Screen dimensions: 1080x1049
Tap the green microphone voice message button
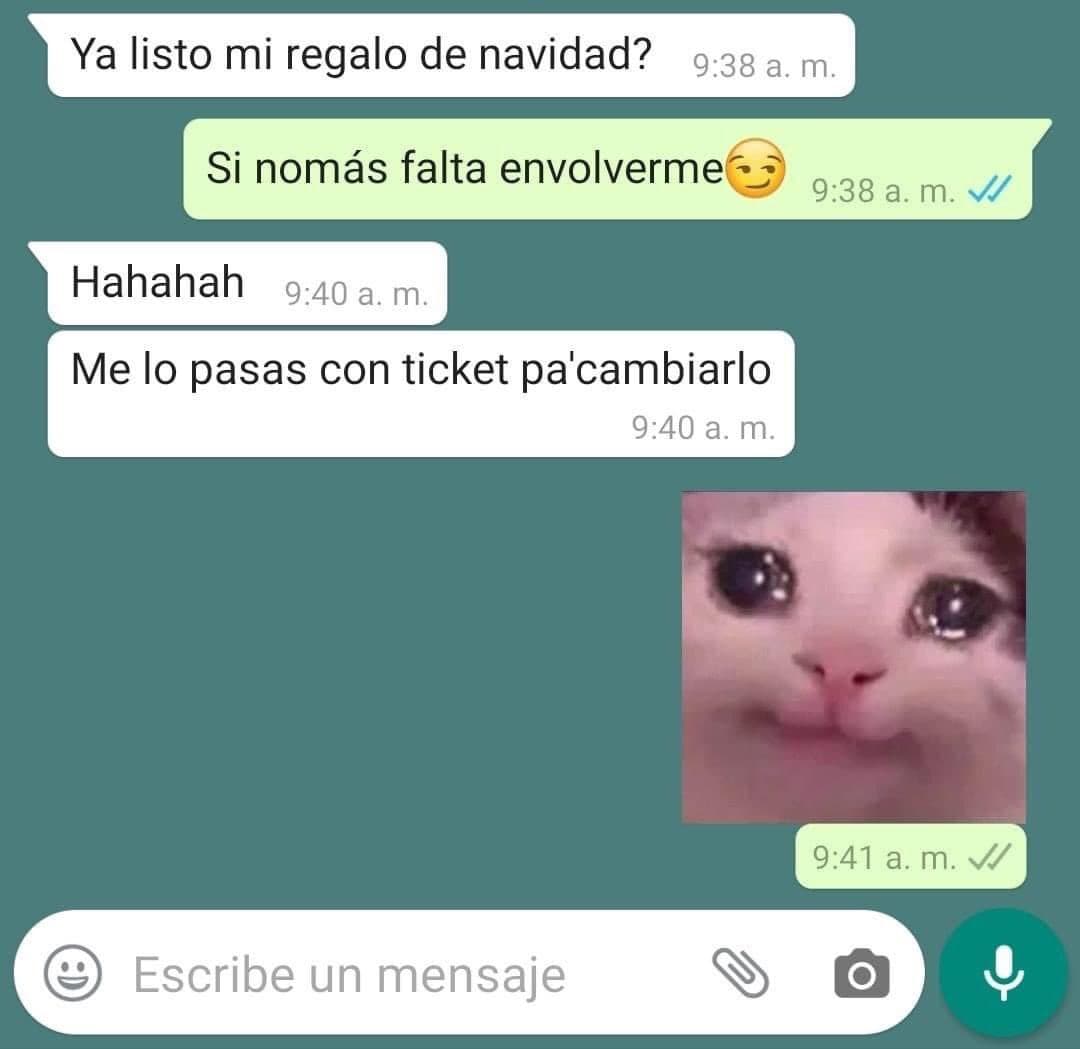pyautogui.click(x=1003, y=973)
